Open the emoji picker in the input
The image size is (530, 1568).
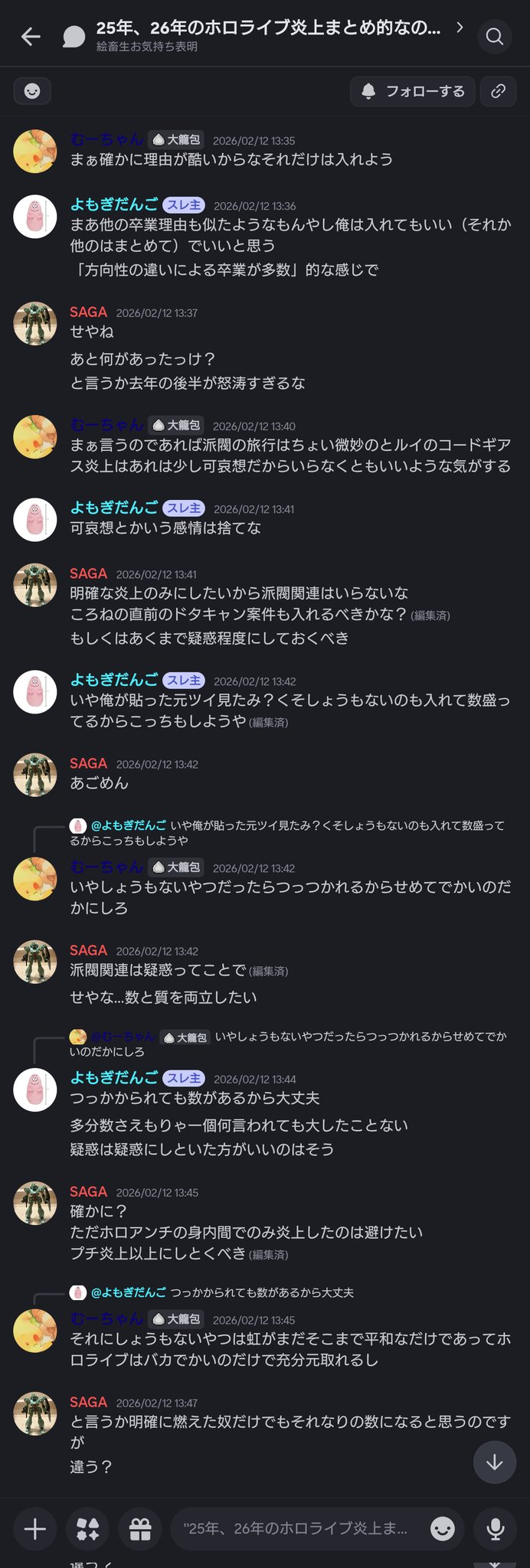click(x=443, y=1529)
